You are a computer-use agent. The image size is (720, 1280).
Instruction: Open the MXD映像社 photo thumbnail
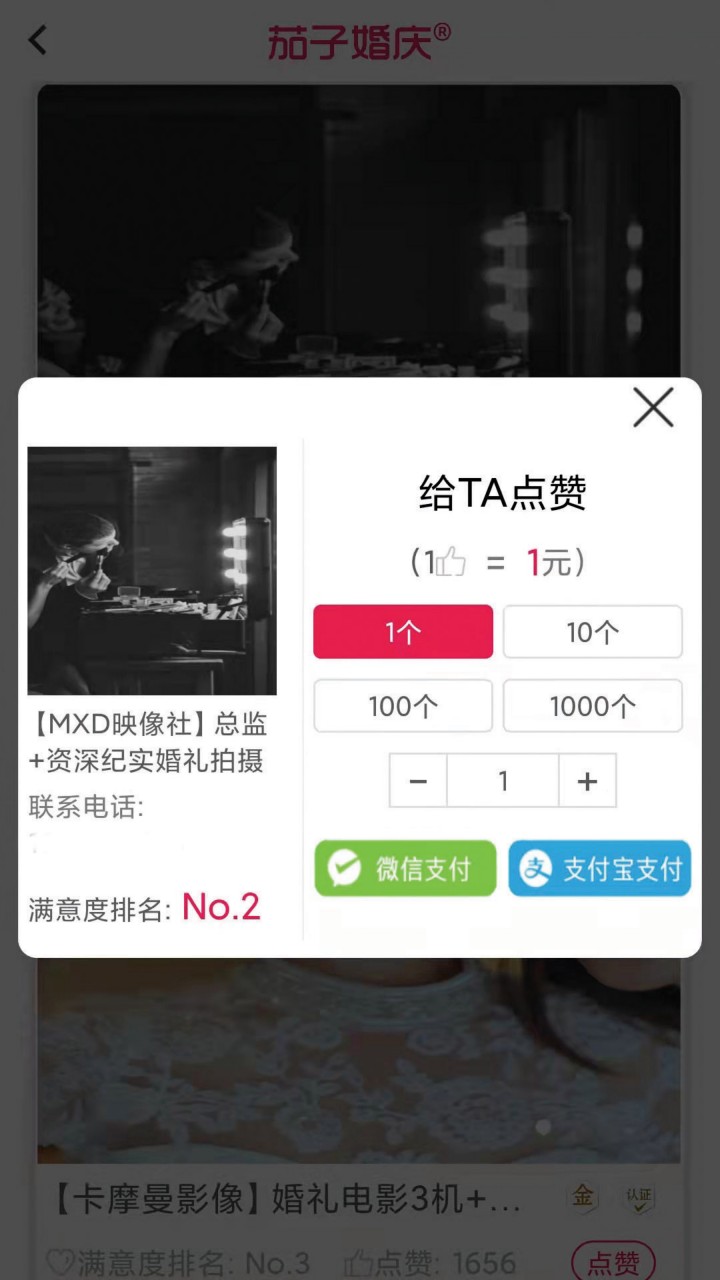pyautogui.click(x=152, y=570)
